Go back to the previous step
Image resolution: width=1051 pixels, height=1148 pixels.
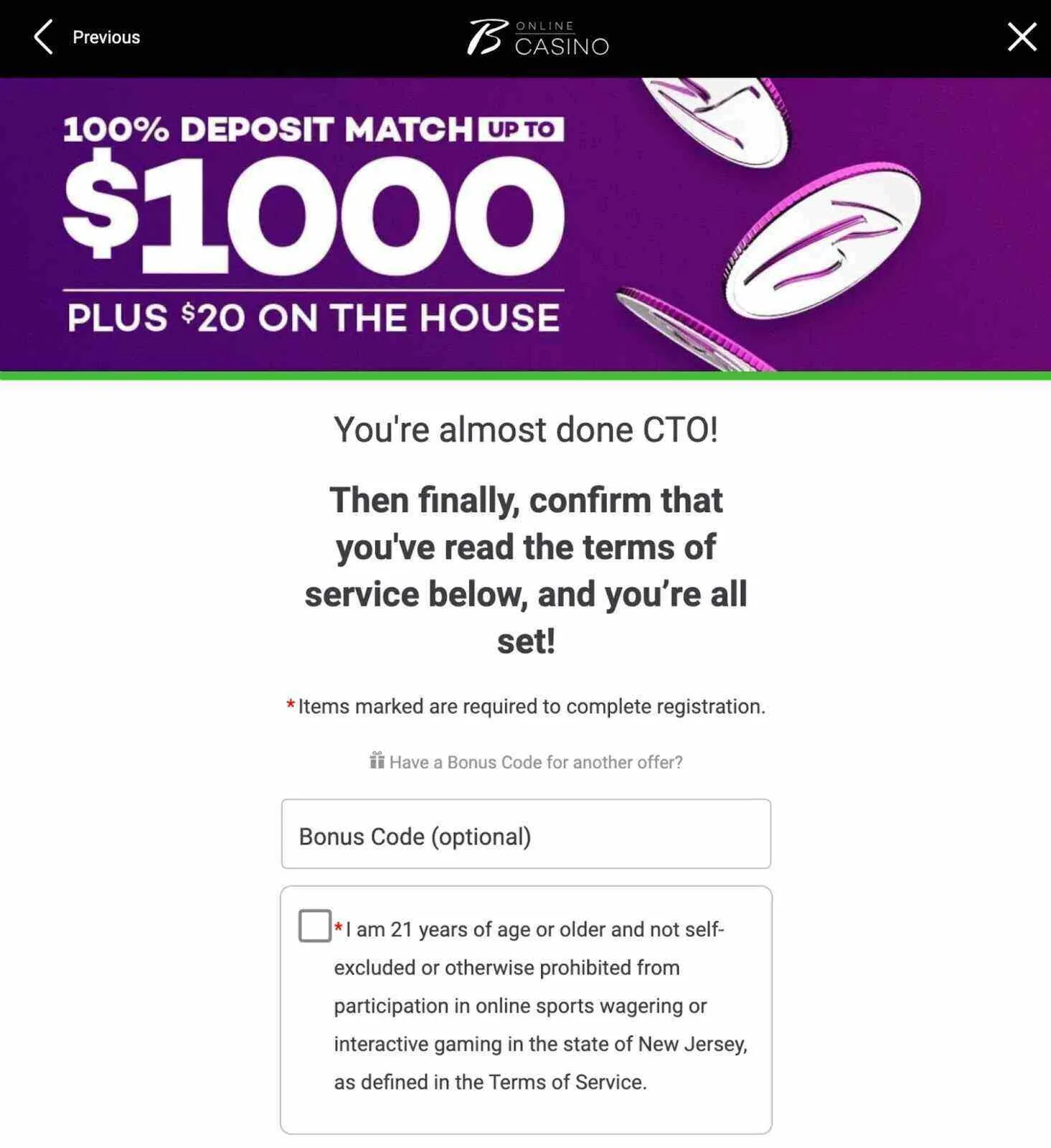(86, 37)
